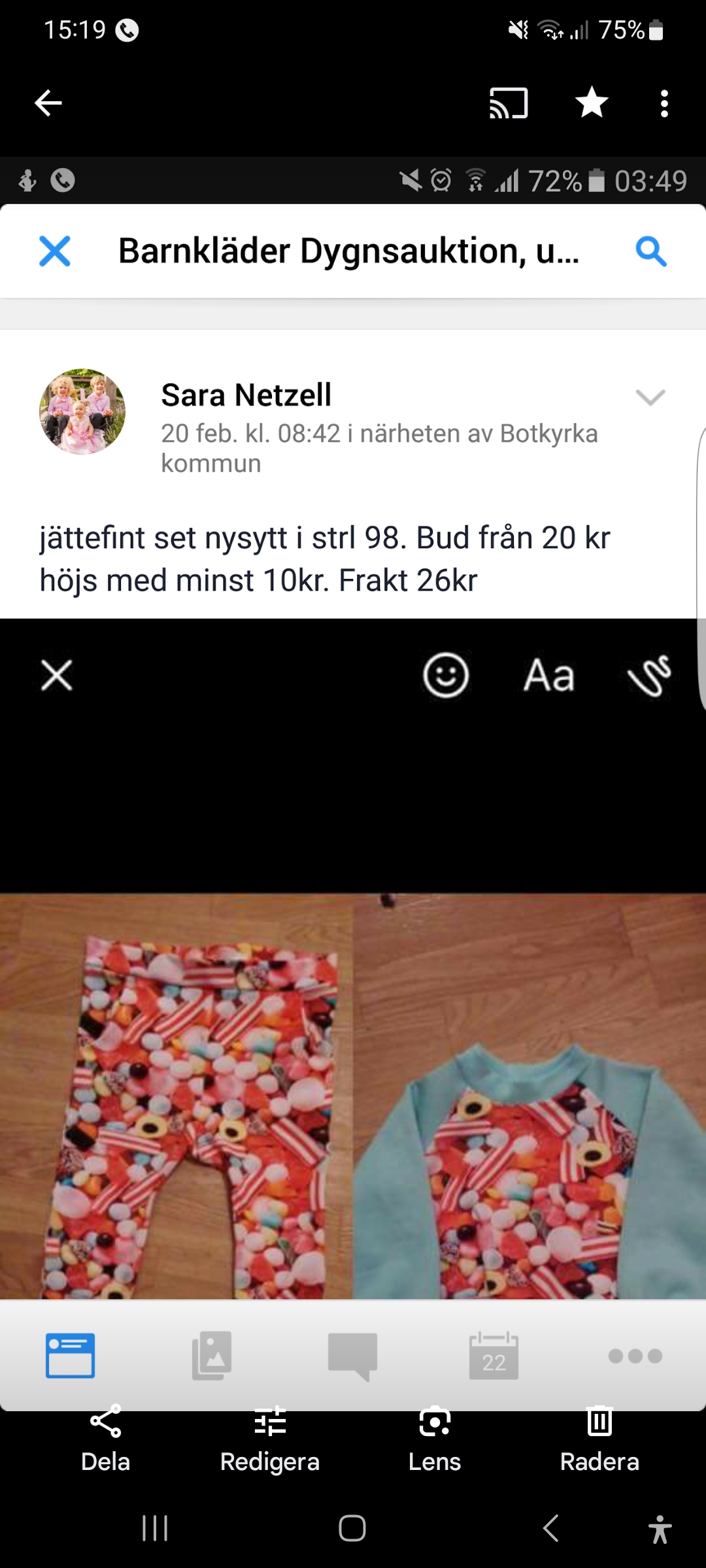Viewport: 706px width, 1568px height.
Task: Show recent apps
Action: (x=155, y=1528)
